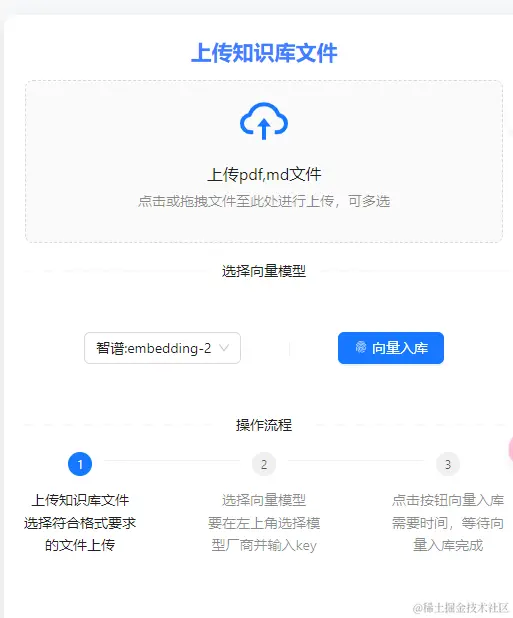Select step 3 点击按钮向量入库

(x=448, y=464)
